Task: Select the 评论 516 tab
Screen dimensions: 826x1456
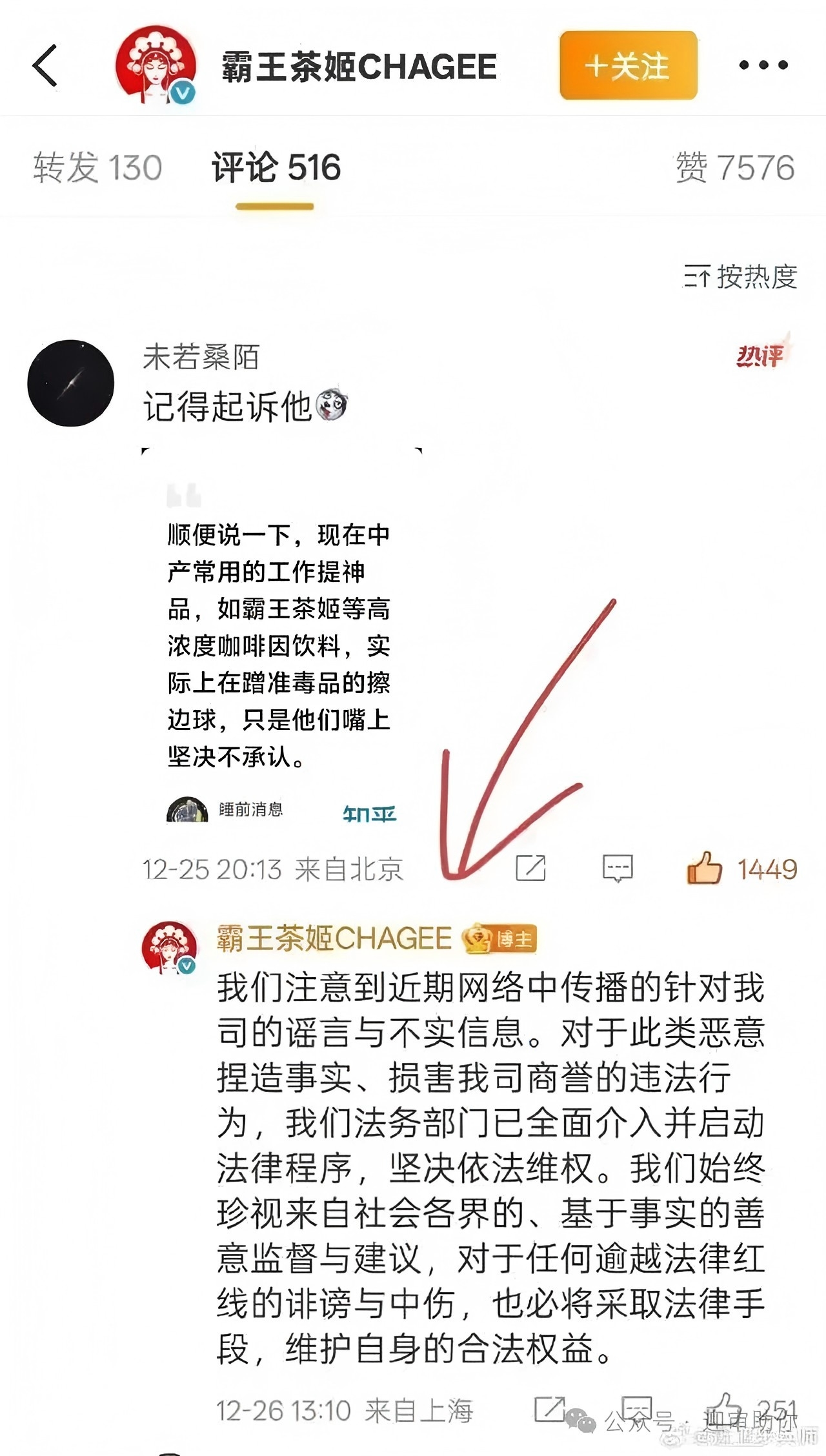Action: [x=276, y=168]
